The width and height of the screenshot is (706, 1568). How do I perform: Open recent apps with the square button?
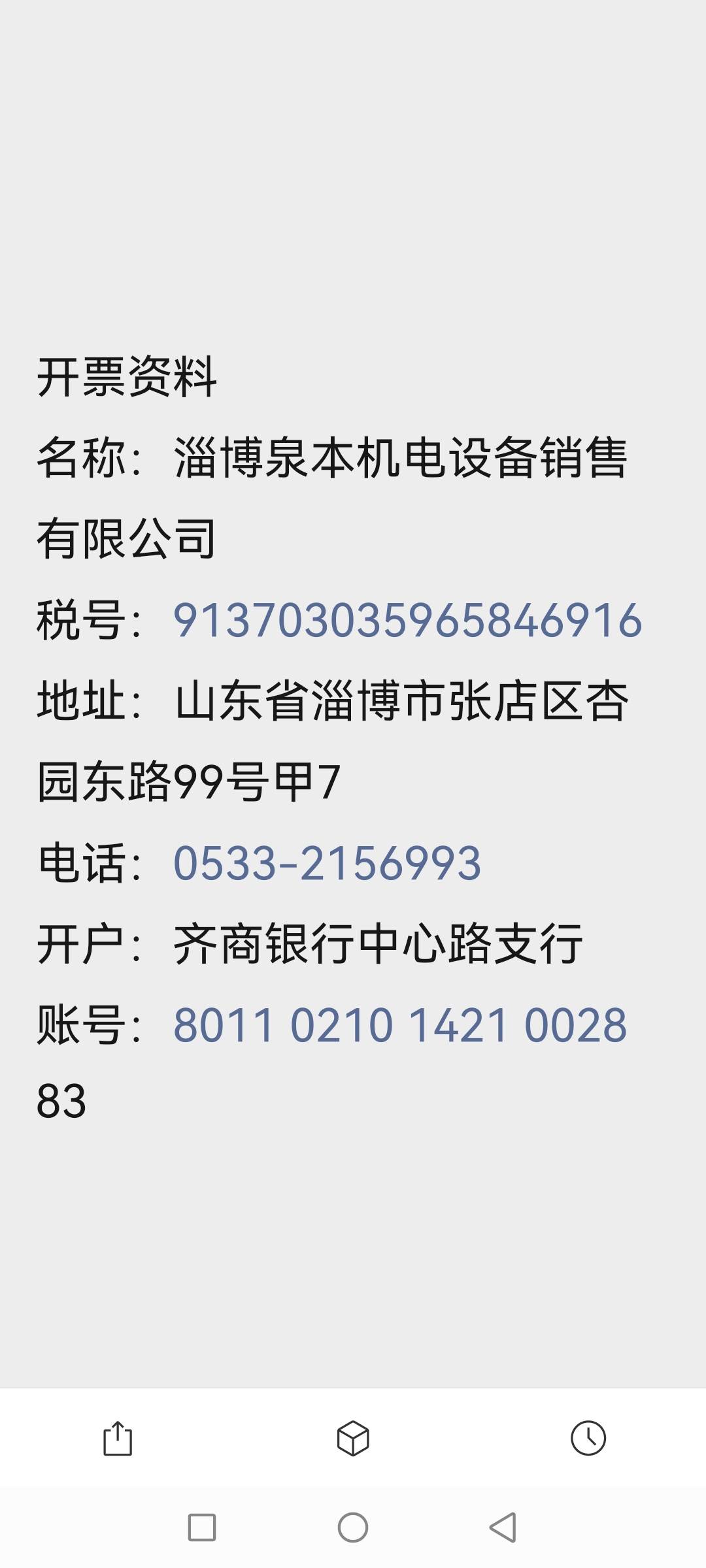pyautogui.click(x=202, y=1527)
